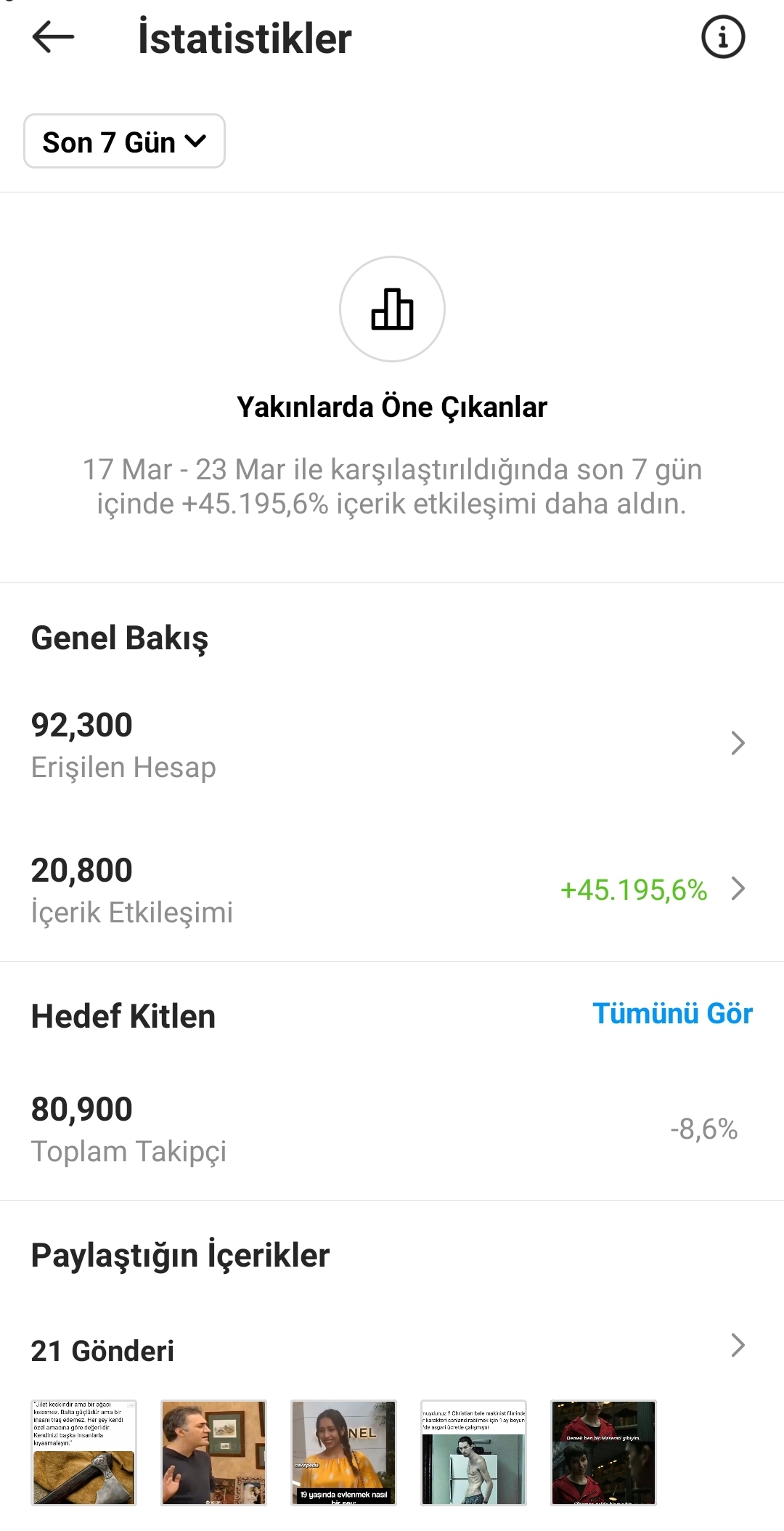The width and height of the screenshot is (784, 1531).
Task: Open İçerik Etkileşimi details
Action: [x=392, y=889]
